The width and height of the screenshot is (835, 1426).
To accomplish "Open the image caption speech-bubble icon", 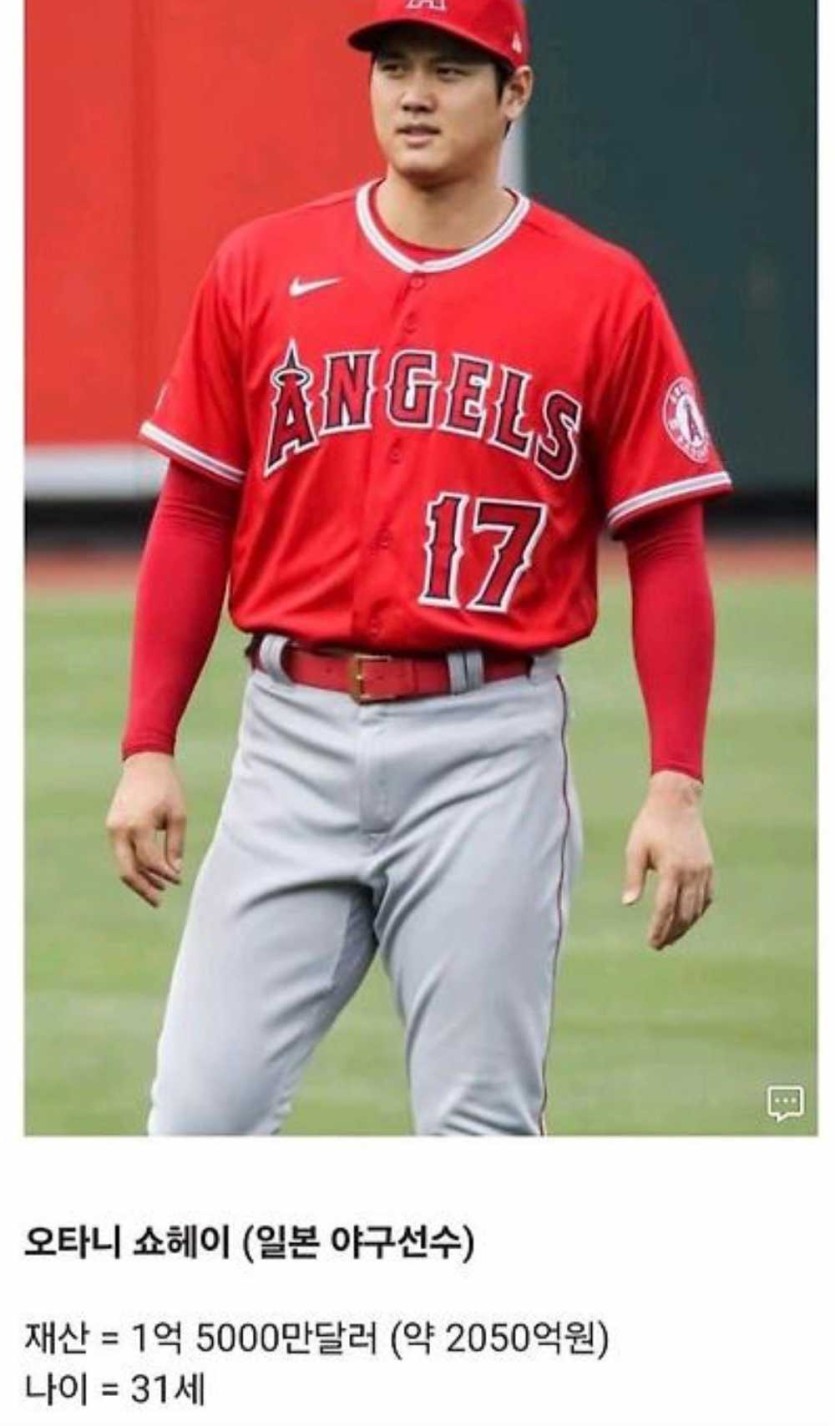I will click(x=785, y=1102).
